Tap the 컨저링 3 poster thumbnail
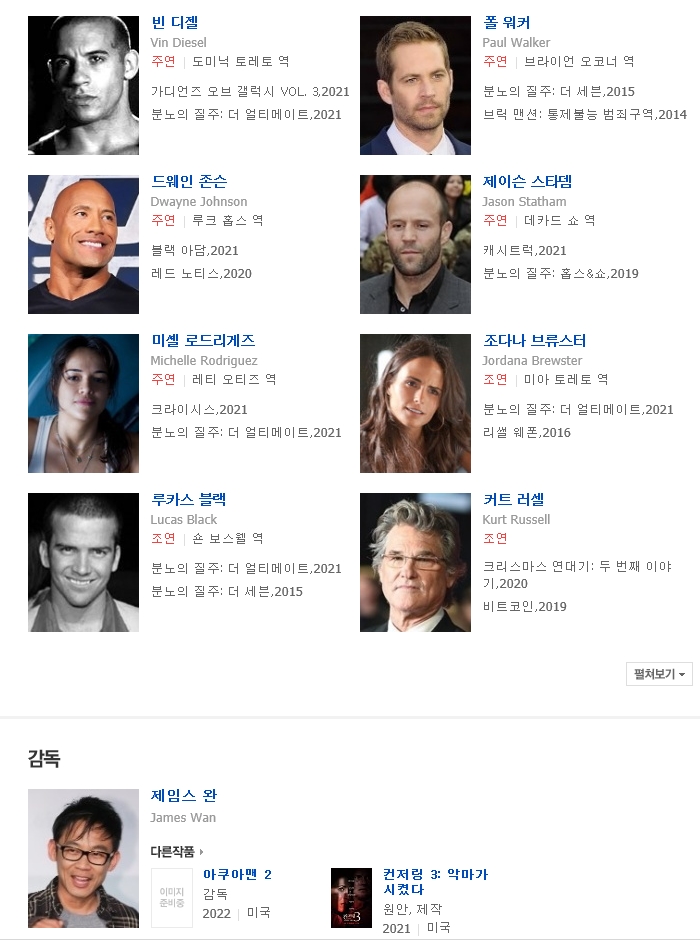Viewport: 700px width, 940px height. (x=351, y=897)
